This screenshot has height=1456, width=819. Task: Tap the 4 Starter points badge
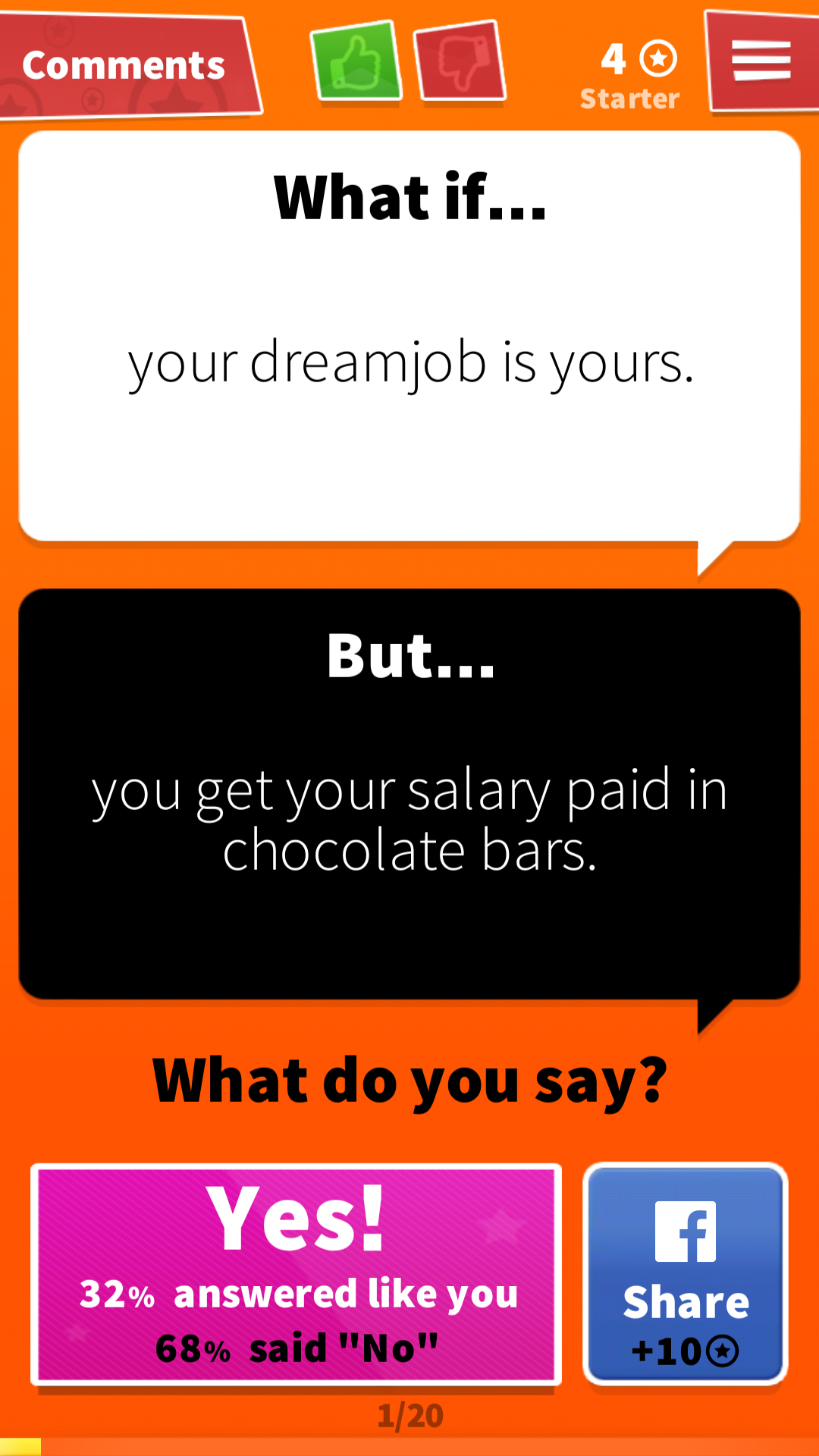tap(631, 76)
